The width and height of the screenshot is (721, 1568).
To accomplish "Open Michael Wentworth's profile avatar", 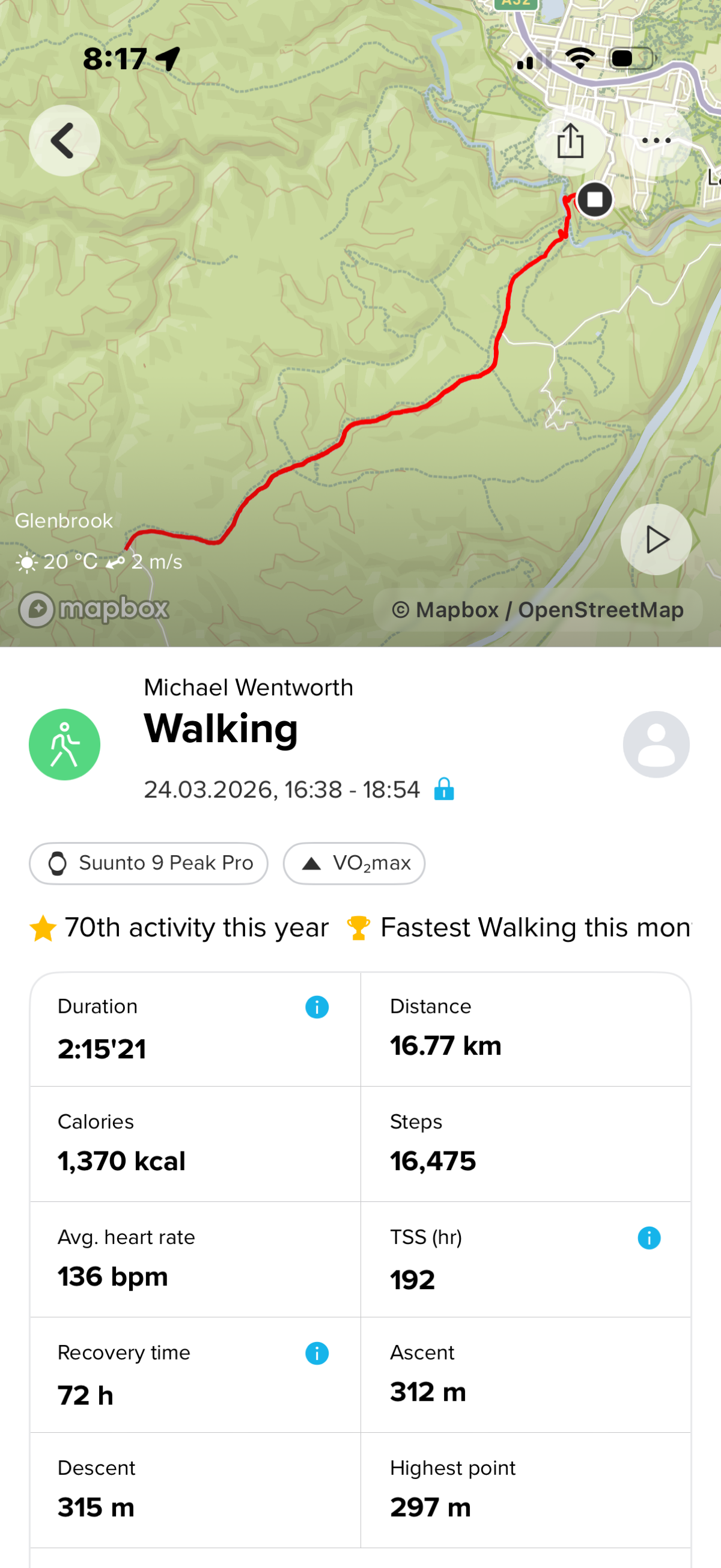I will (656, 744).
